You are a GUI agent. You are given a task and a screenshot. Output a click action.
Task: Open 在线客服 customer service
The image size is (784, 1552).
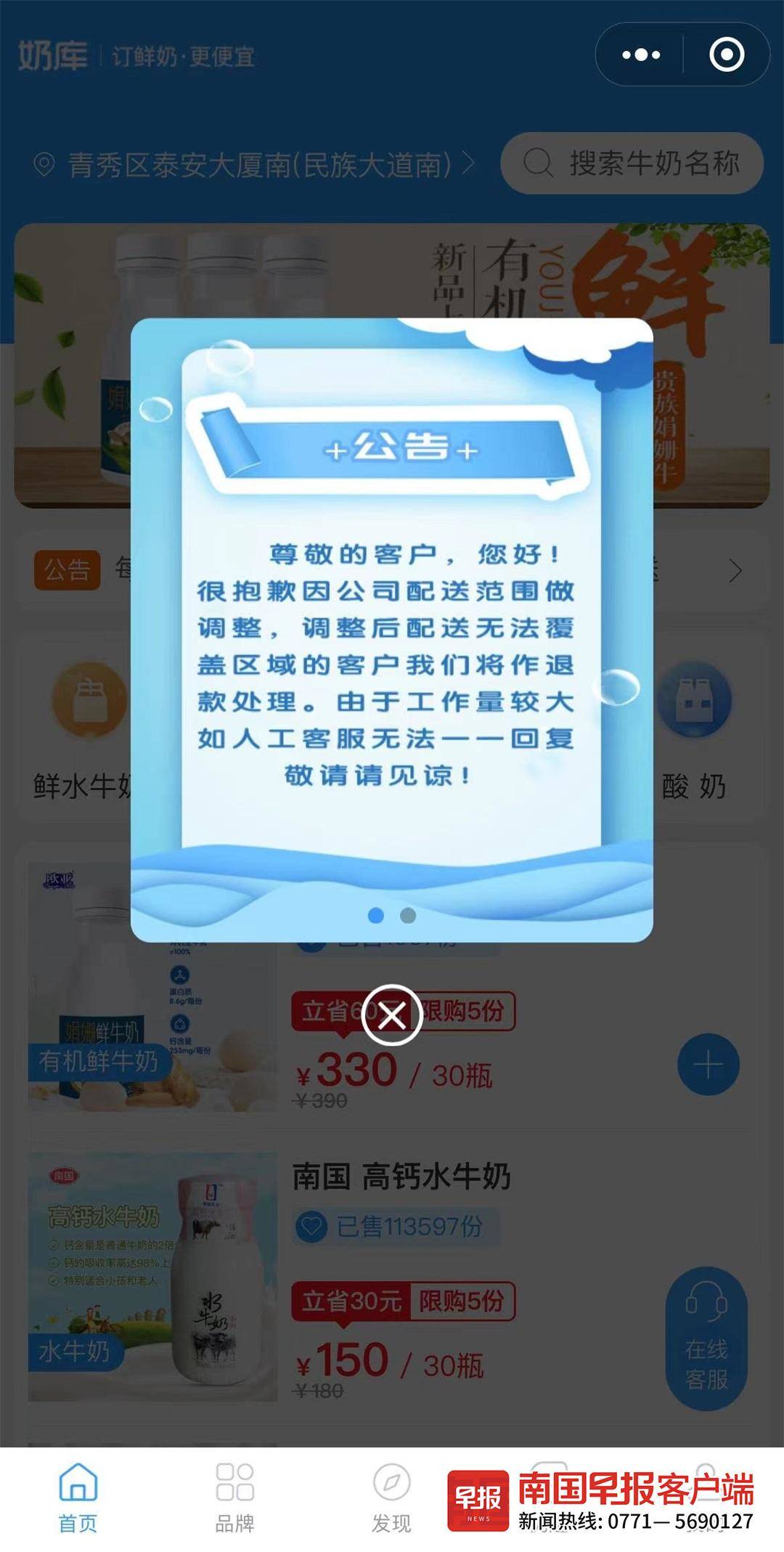(x=706, y=1338)
